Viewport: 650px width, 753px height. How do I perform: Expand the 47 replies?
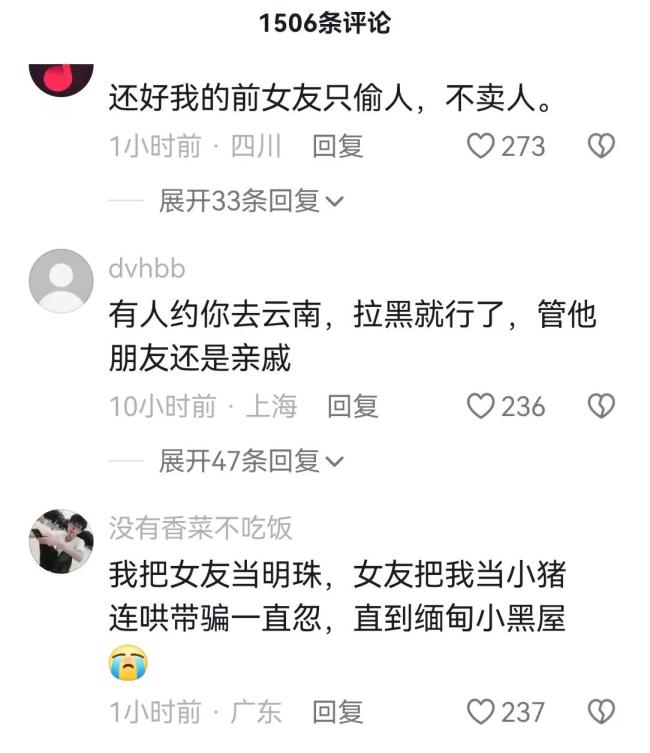(250, 461)
